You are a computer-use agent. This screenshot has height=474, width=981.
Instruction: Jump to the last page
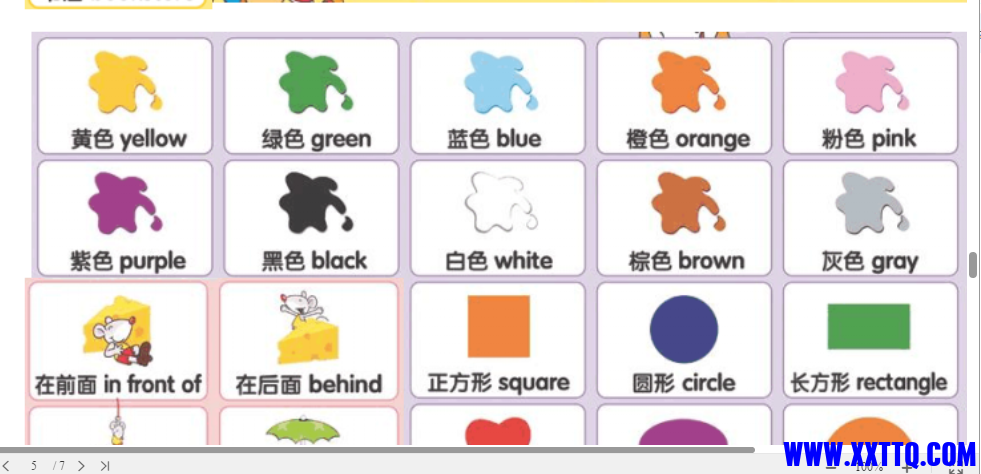105,466
